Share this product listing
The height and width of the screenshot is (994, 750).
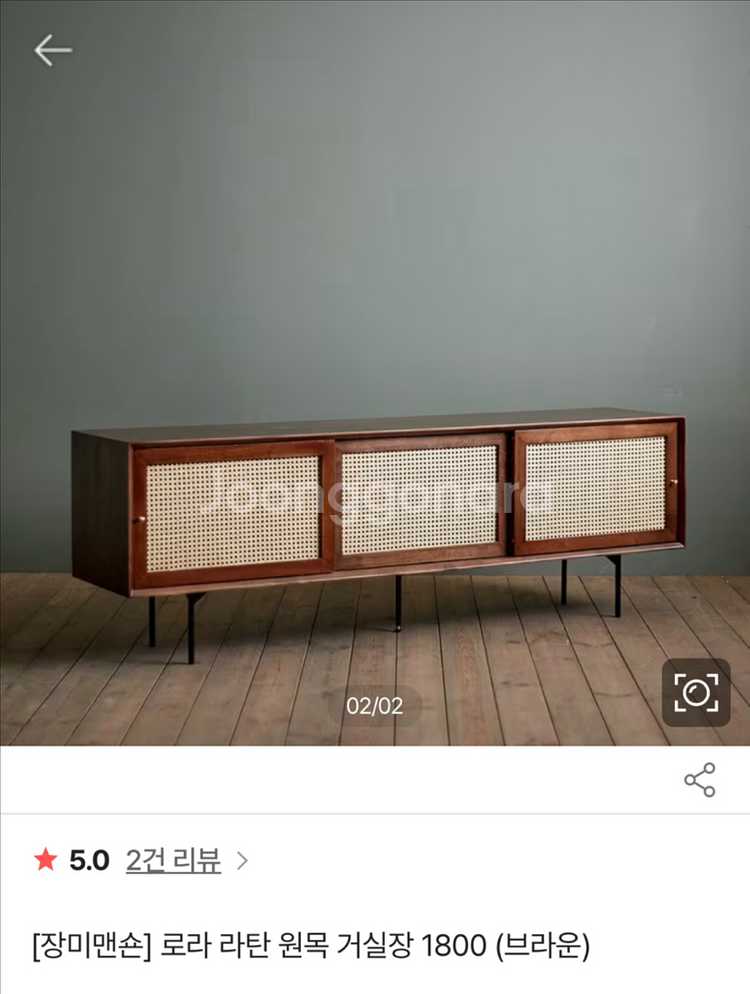[699, 780]
